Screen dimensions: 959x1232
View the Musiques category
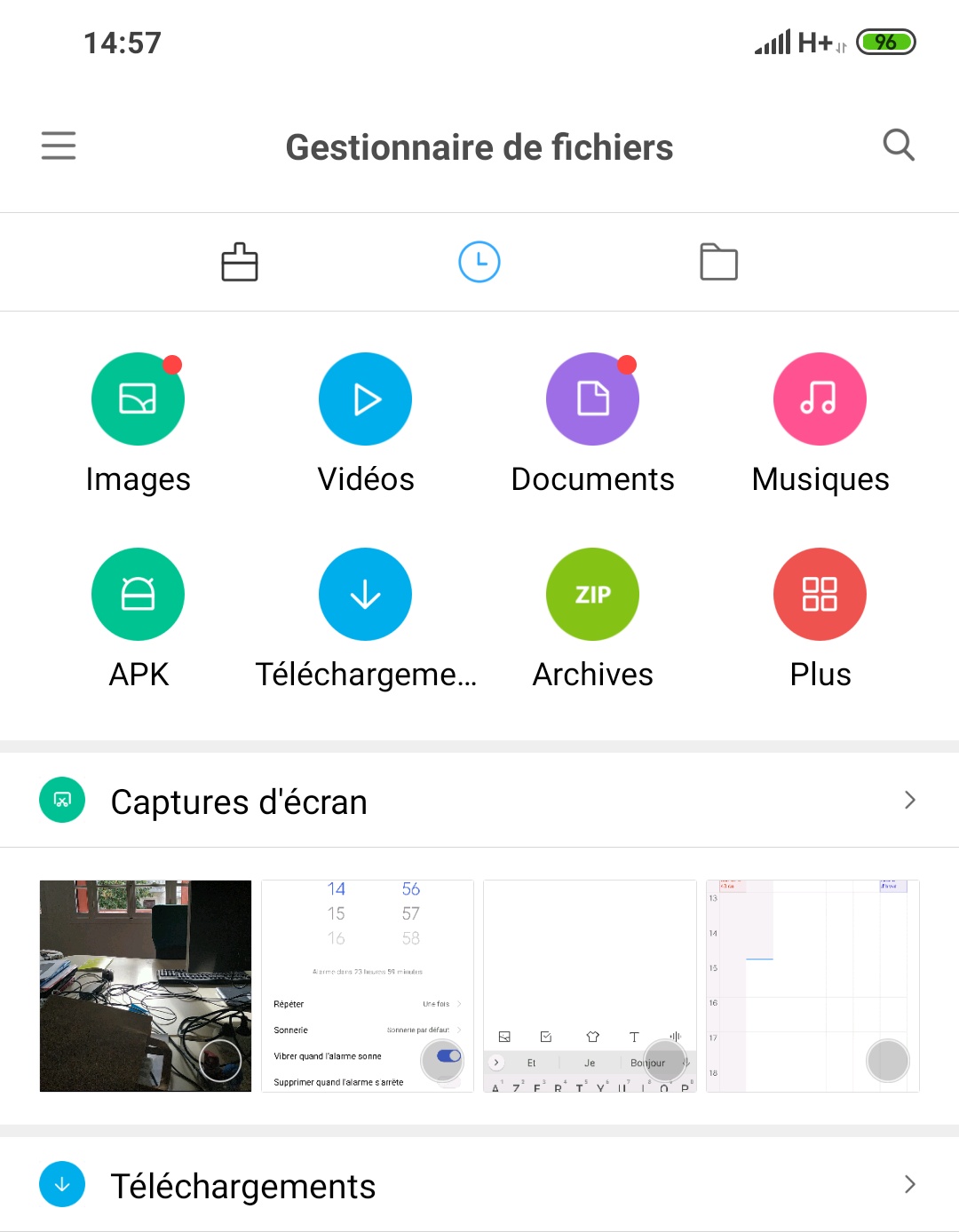pos(820,399)
